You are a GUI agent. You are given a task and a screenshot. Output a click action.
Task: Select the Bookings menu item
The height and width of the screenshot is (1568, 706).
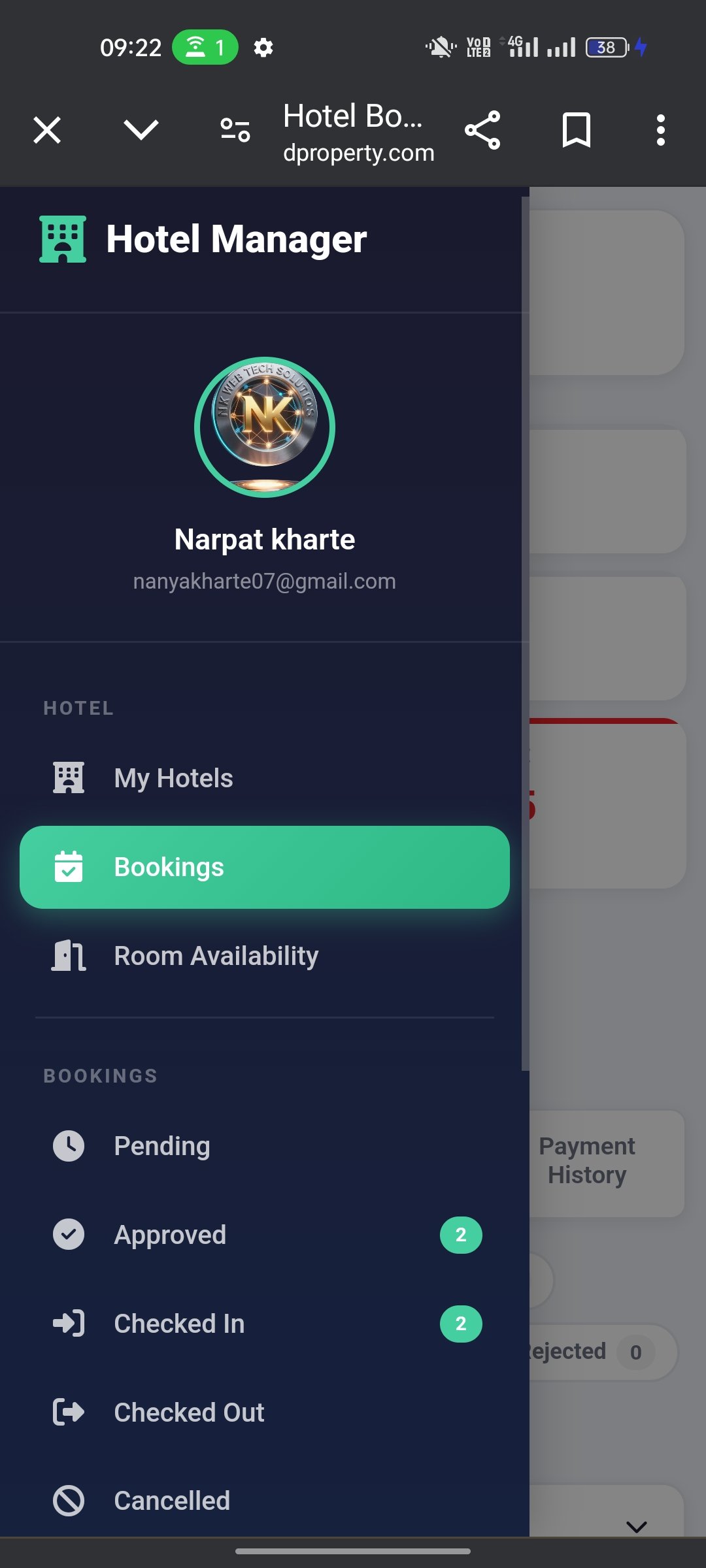(265, 867)
